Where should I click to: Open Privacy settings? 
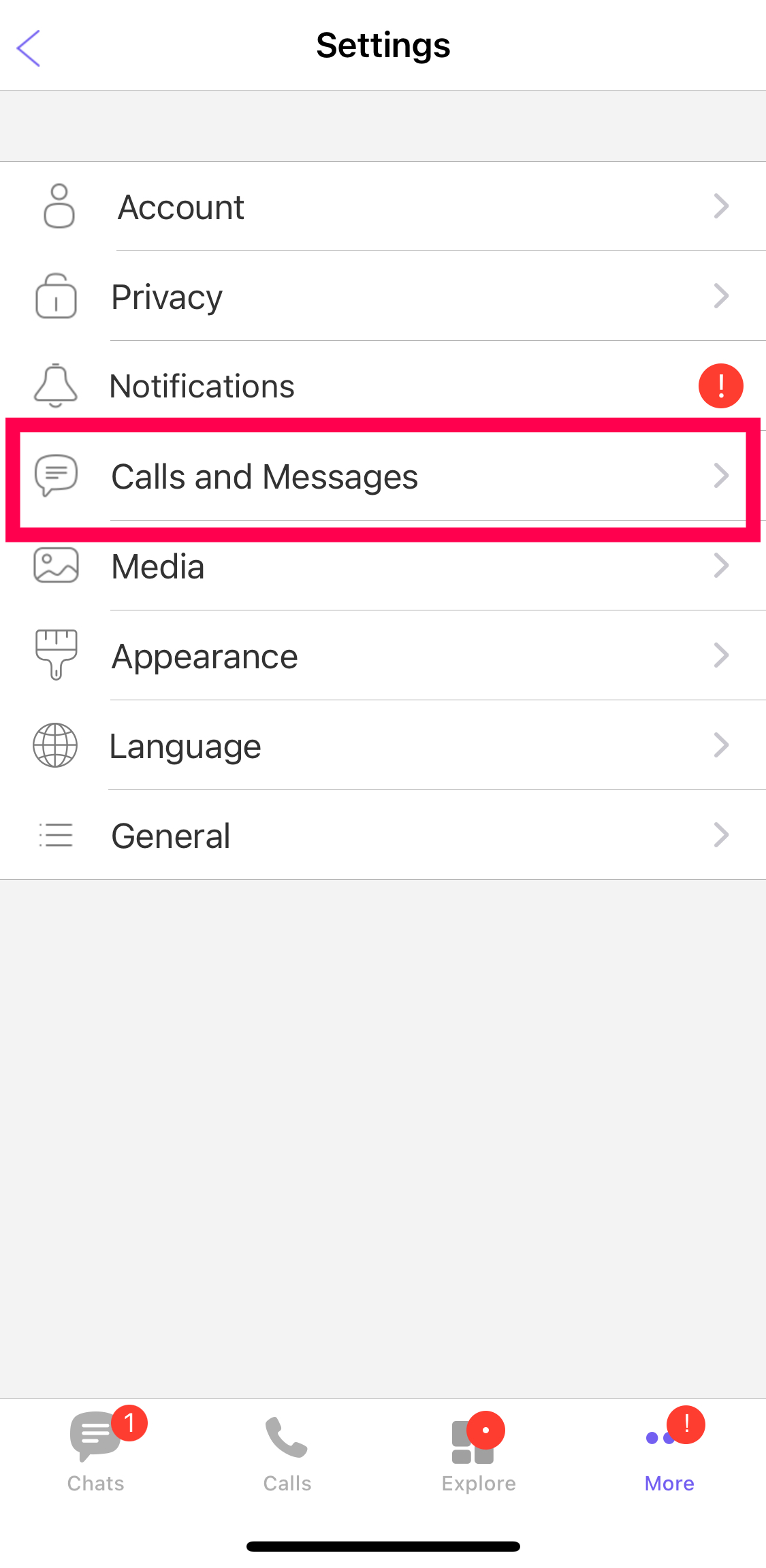(383, 297)
